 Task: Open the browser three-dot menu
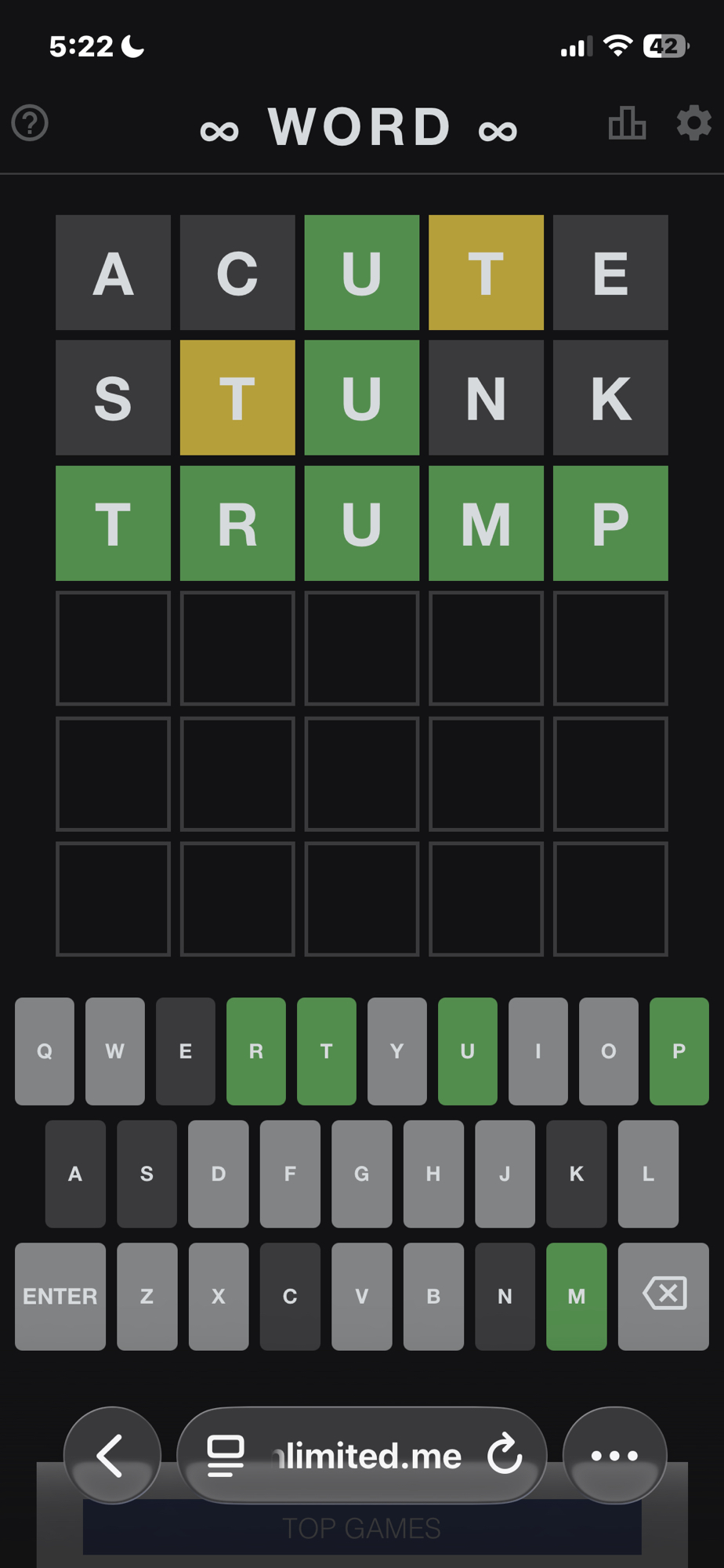click(614, 1455)
